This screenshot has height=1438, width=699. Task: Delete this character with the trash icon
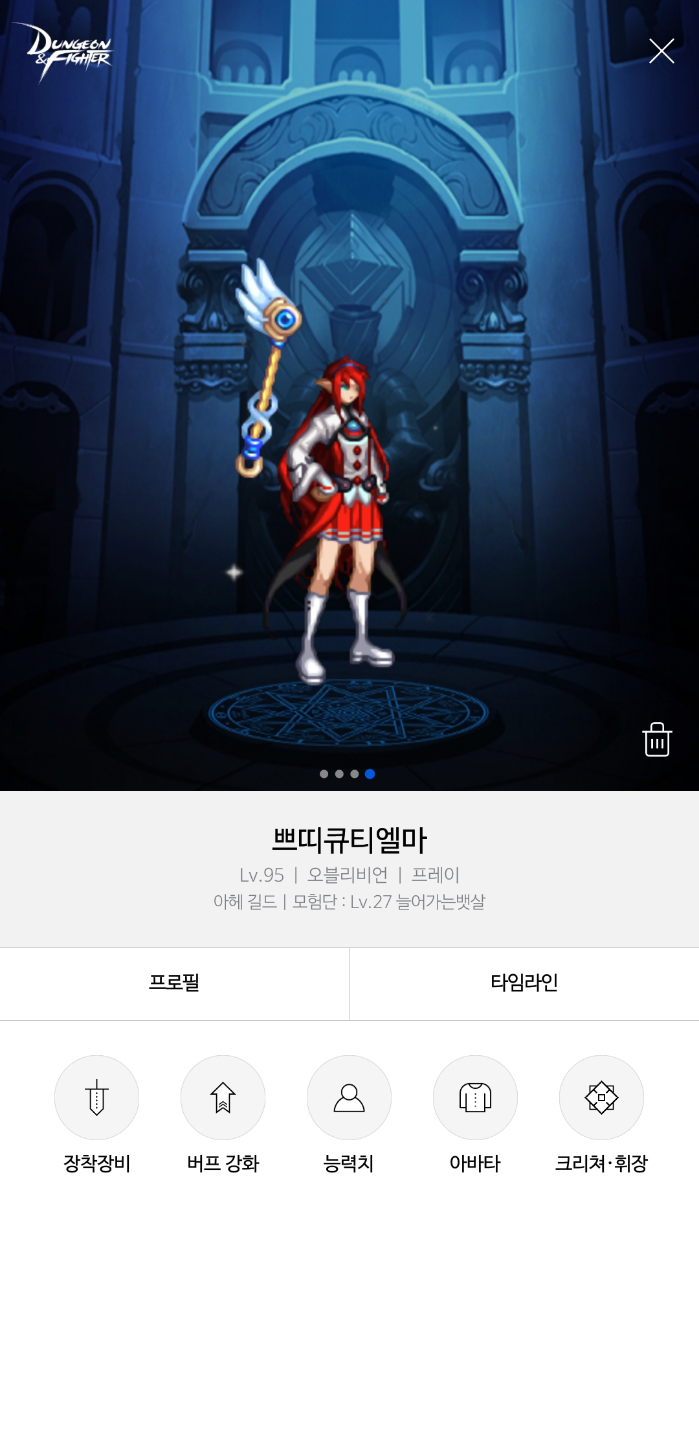657,740
